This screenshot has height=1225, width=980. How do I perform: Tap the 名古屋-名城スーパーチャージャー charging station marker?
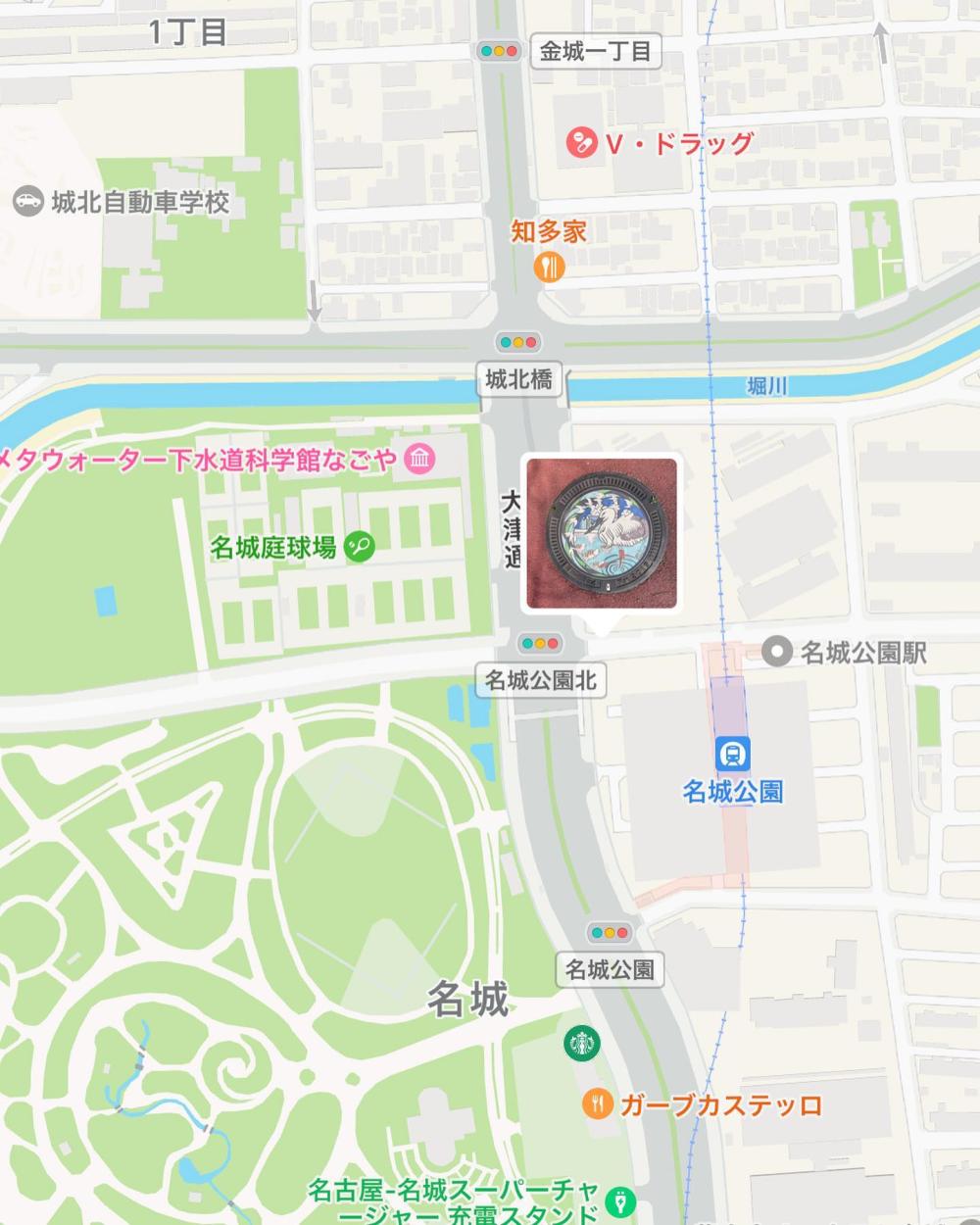click(x=621, y=1200)
